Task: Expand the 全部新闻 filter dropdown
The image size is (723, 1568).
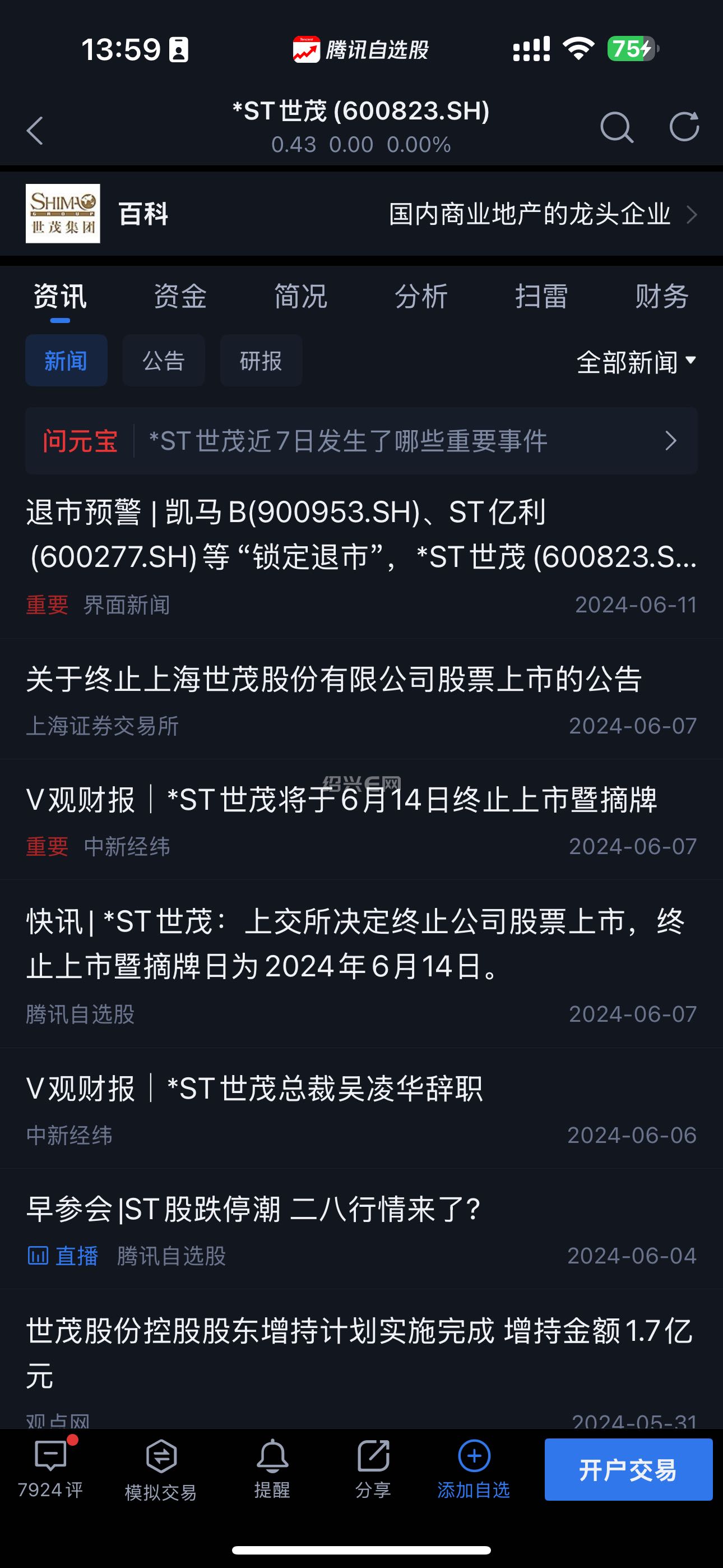Action: click(x=636, y=362)
